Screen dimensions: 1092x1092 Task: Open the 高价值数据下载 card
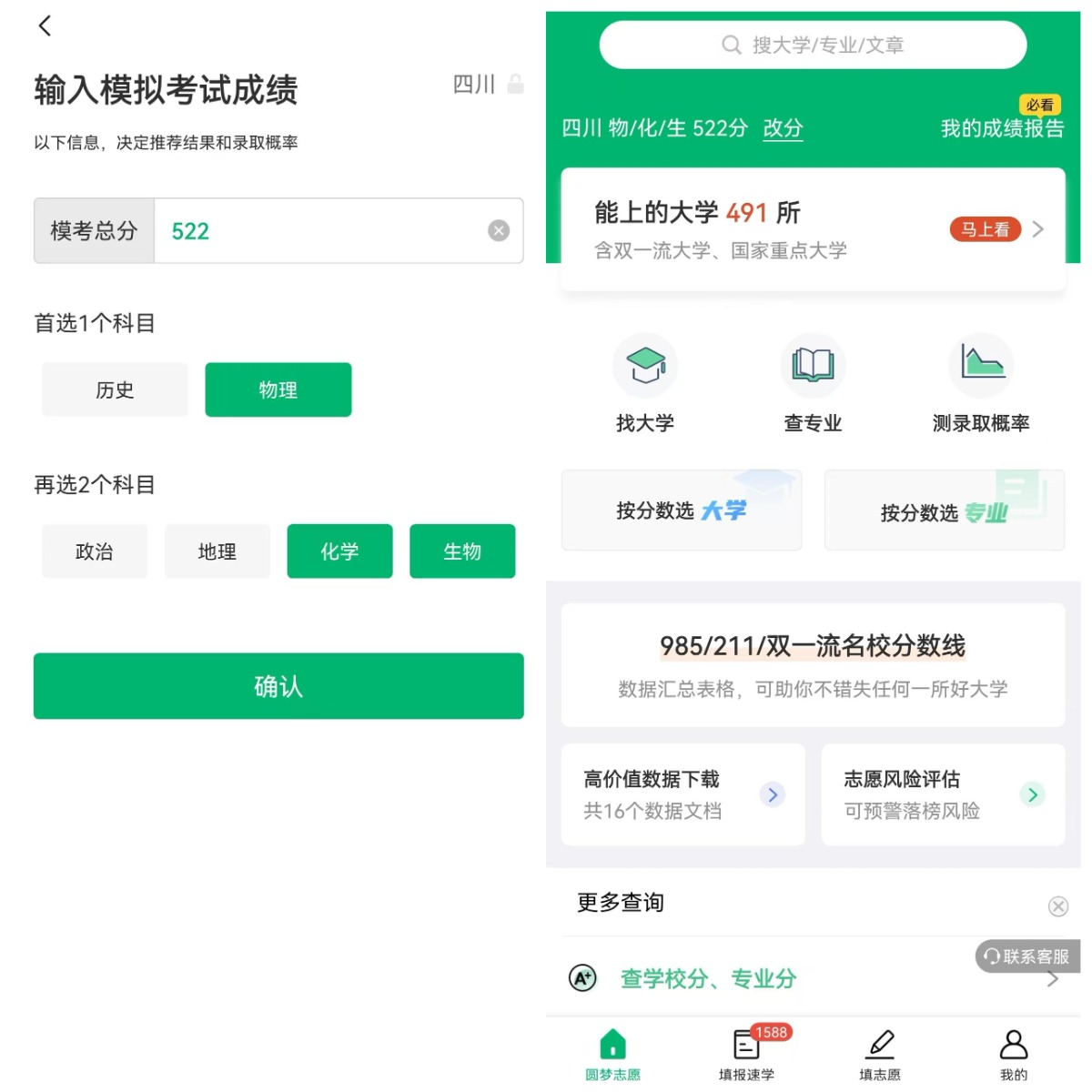[x=682, y=794]
